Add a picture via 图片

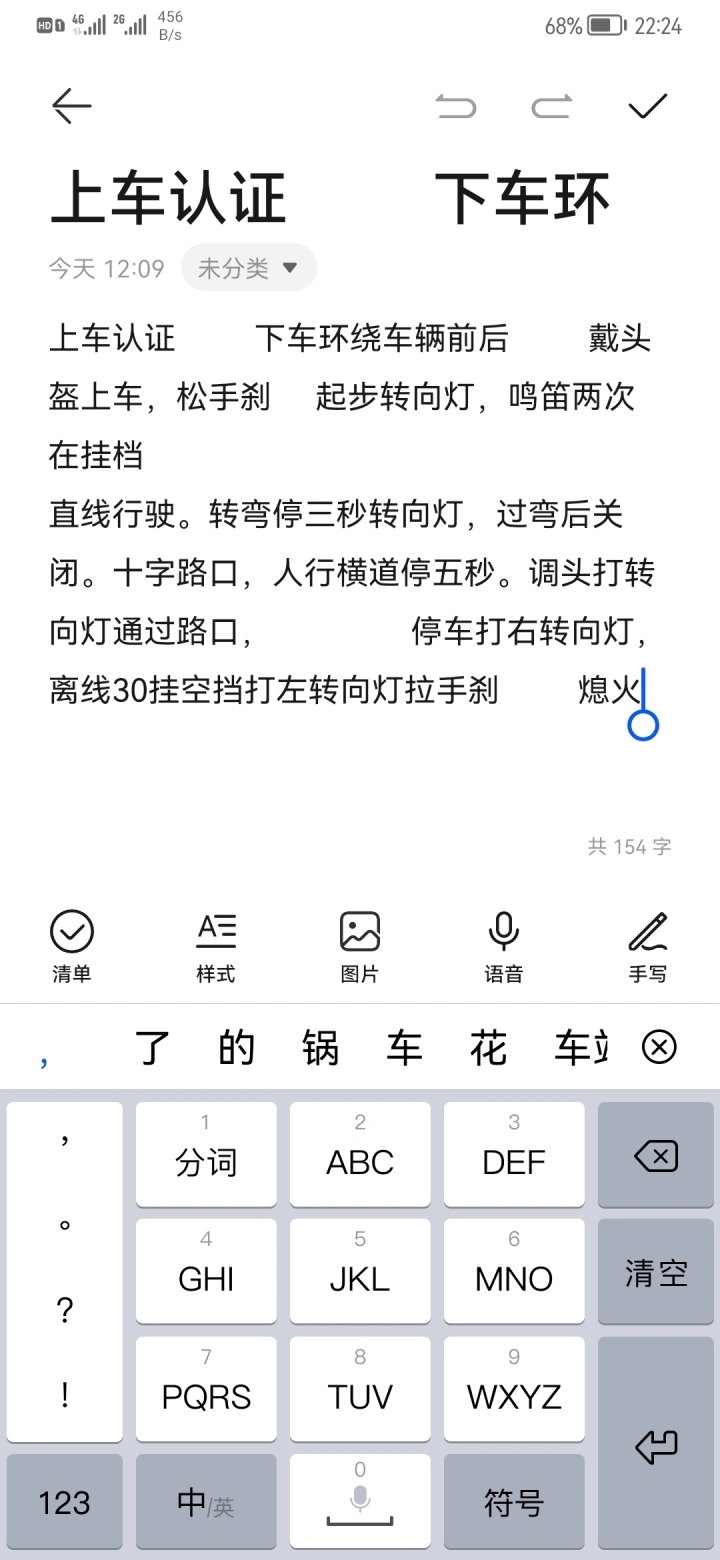pos(360,947)
